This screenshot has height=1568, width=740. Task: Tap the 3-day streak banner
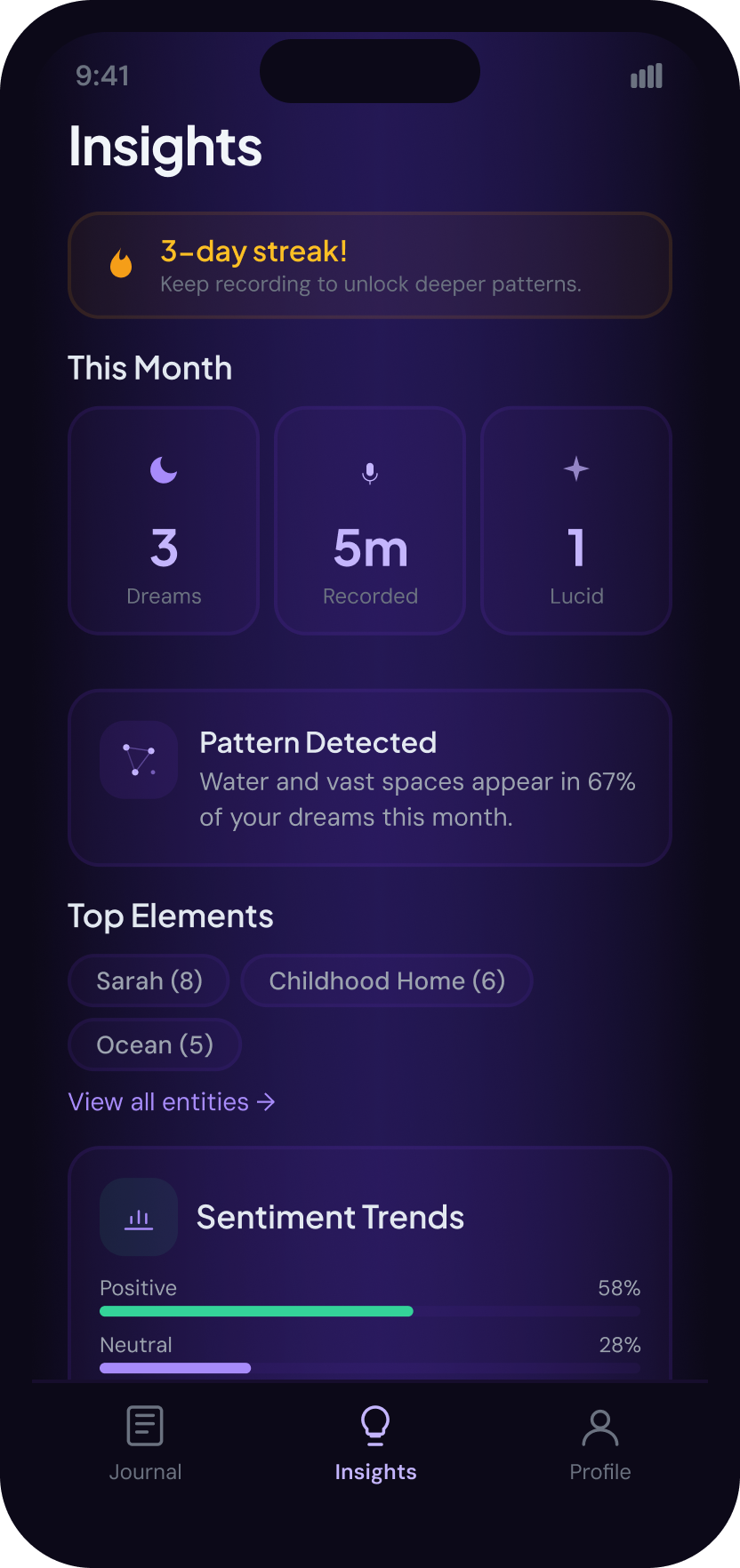[369, 265]
